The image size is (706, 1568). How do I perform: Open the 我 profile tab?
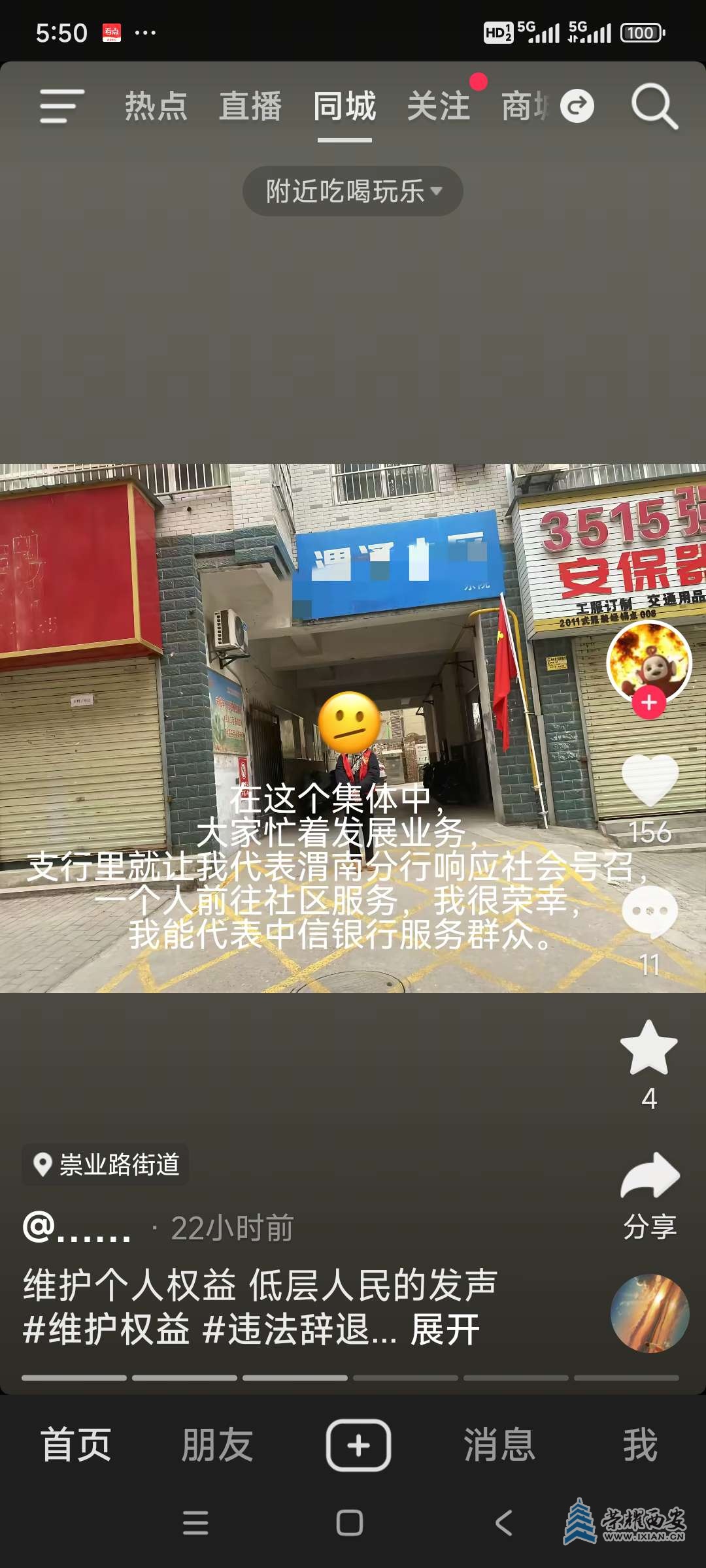640,1445
